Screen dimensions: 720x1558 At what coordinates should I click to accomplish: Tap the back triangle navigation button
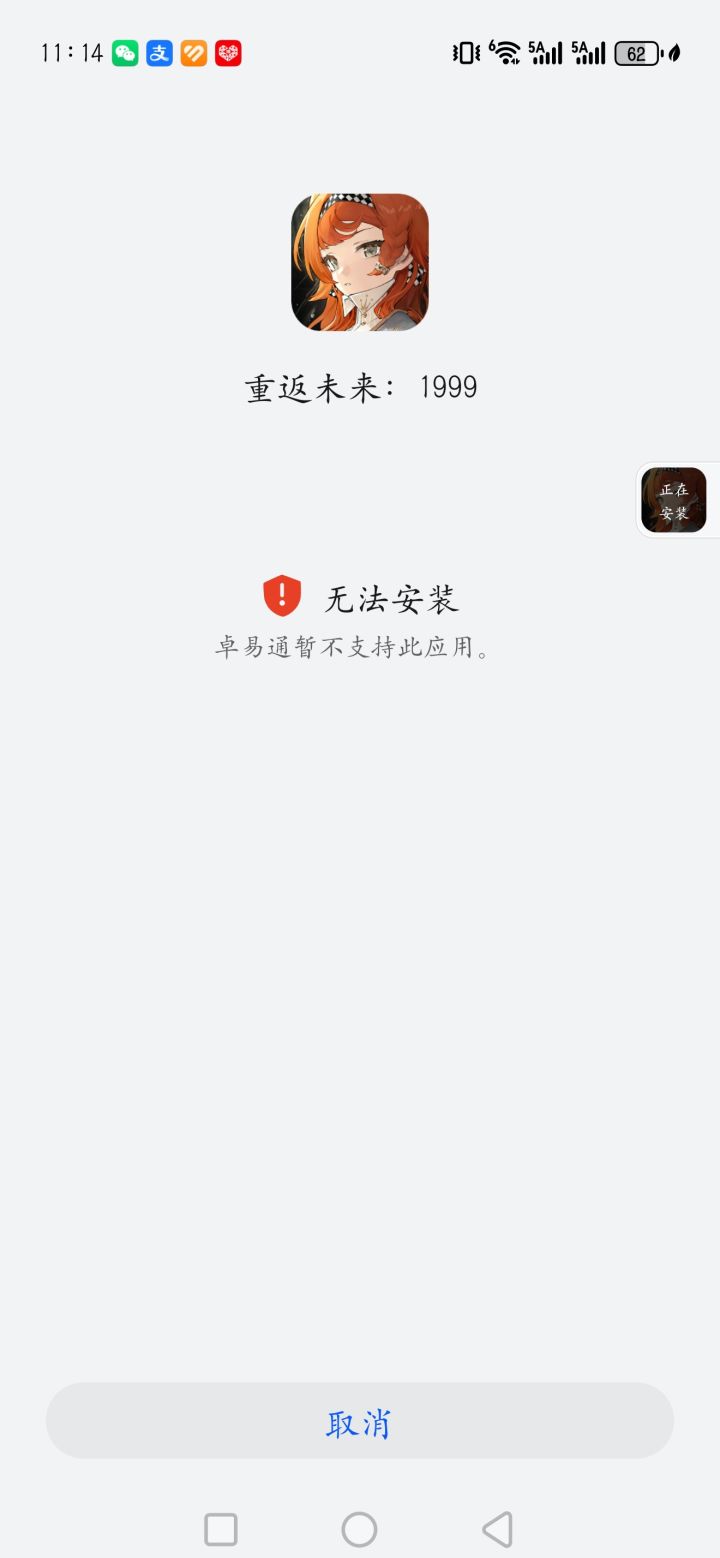pos(498,1529)
